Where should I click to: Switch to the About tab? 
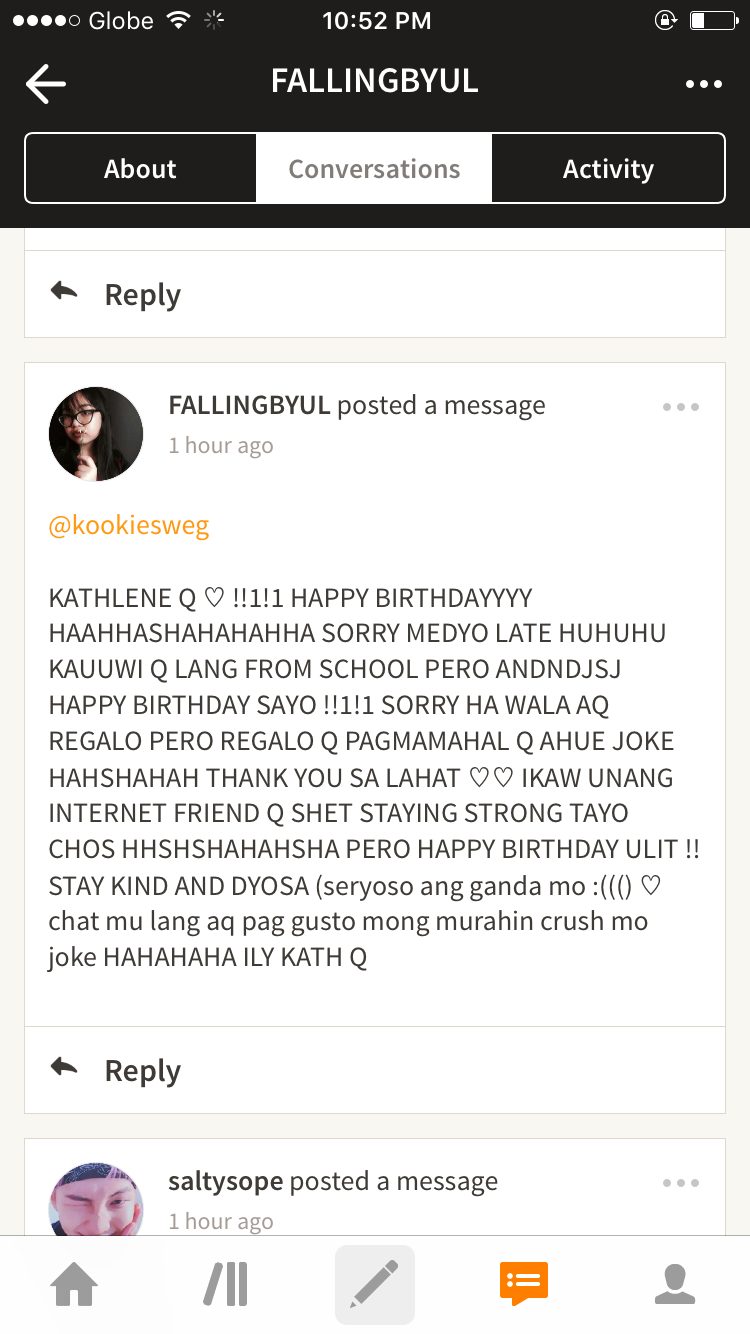tap(141, 168)
